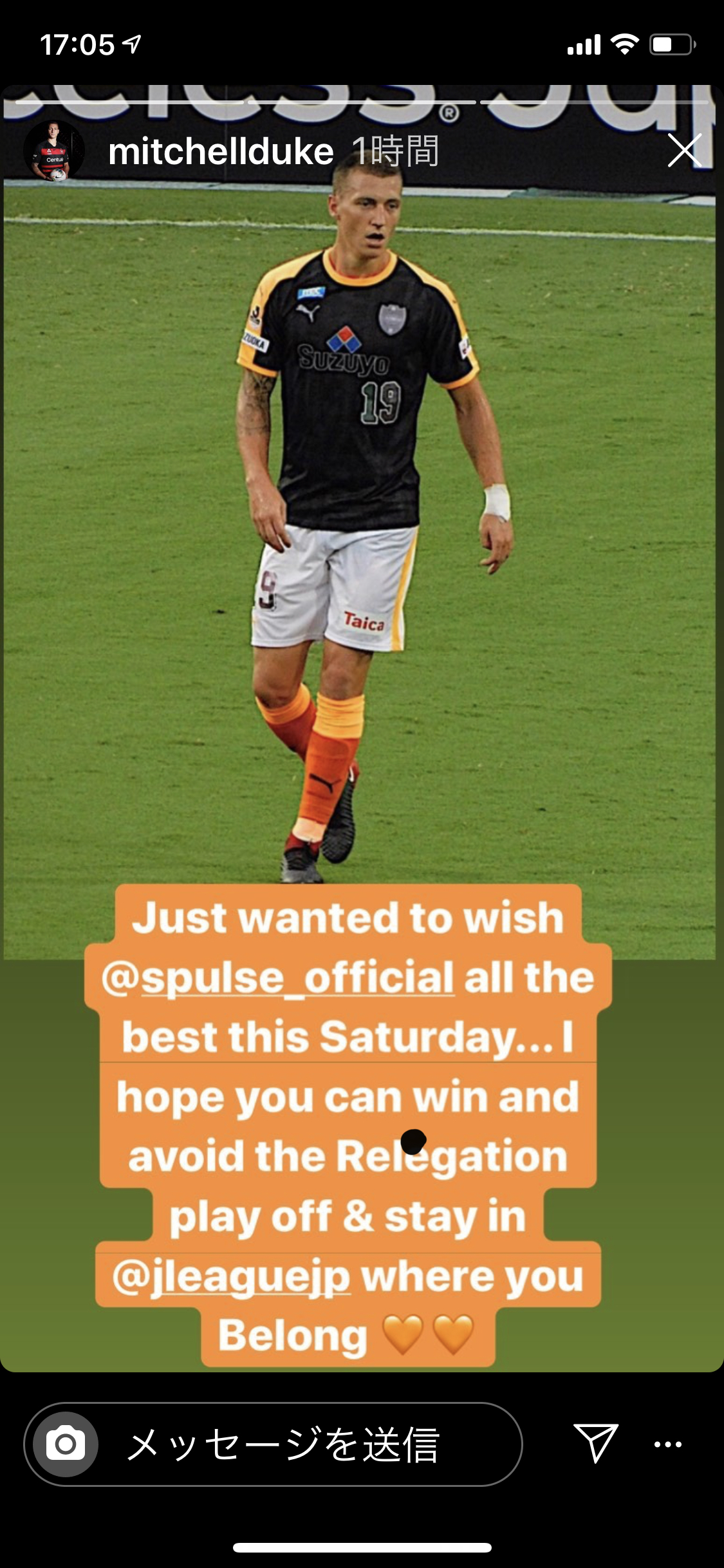Open the @jleaguejp mention
This screenshot has height=1568, width=724.
pos(231,1278)
